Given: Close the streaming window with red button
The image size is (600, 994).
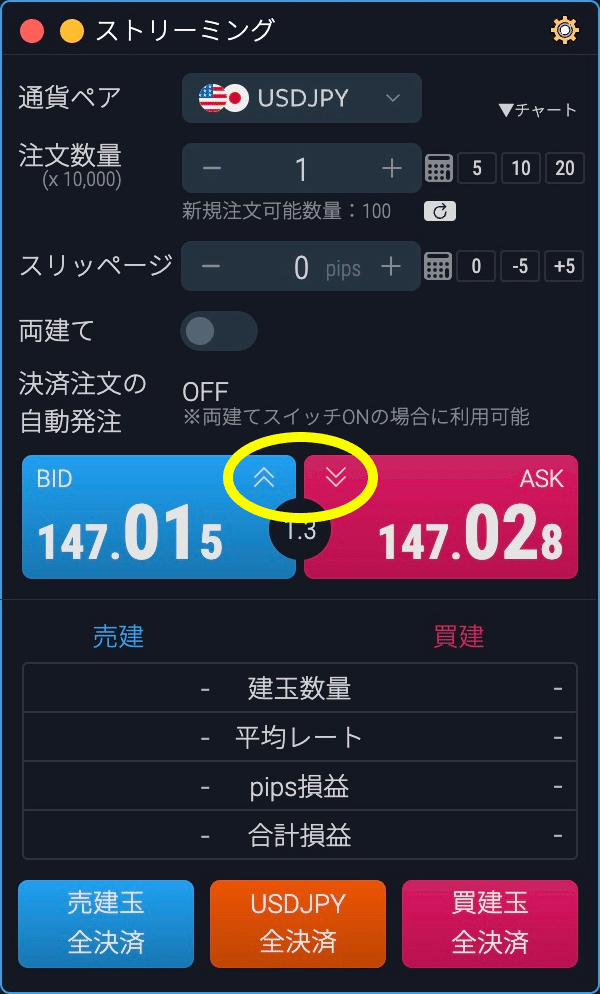Looking at the screenshot, I should tap(32, 31).
